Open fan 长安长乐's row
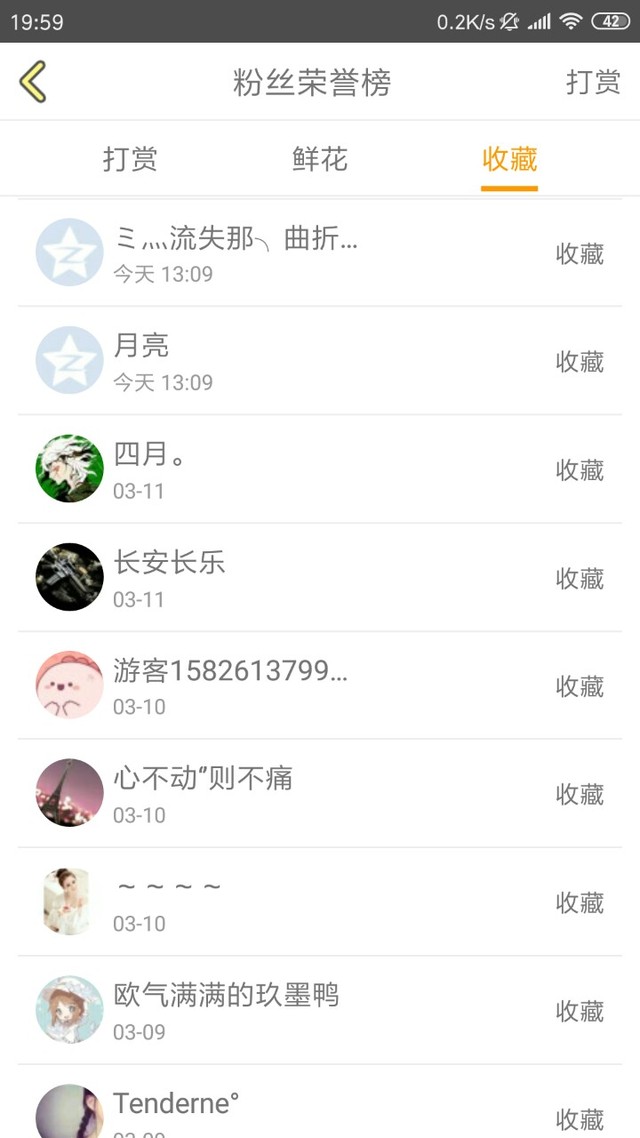The width and height of the screenshot is (640, 1138). pyautogui.click(x=320, y=577)
